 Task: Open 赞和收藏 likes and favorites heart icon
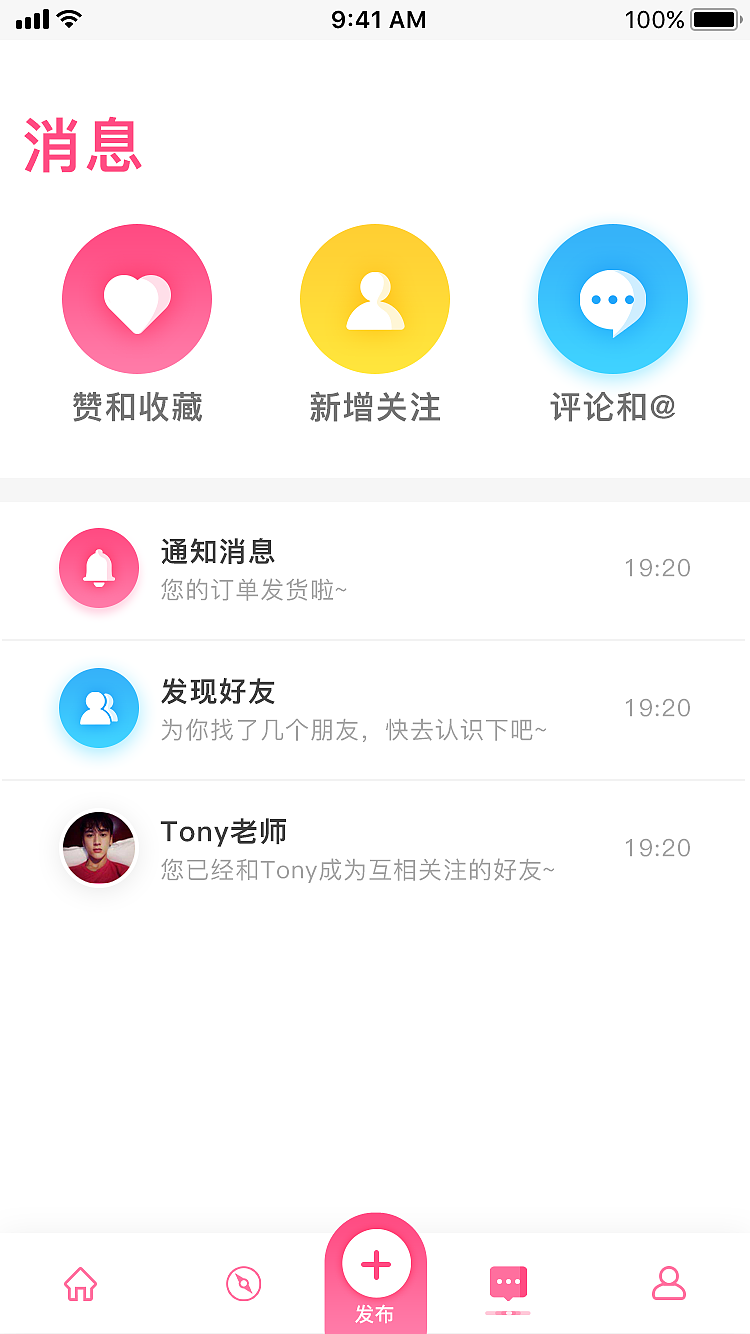(x=137, y=298)
